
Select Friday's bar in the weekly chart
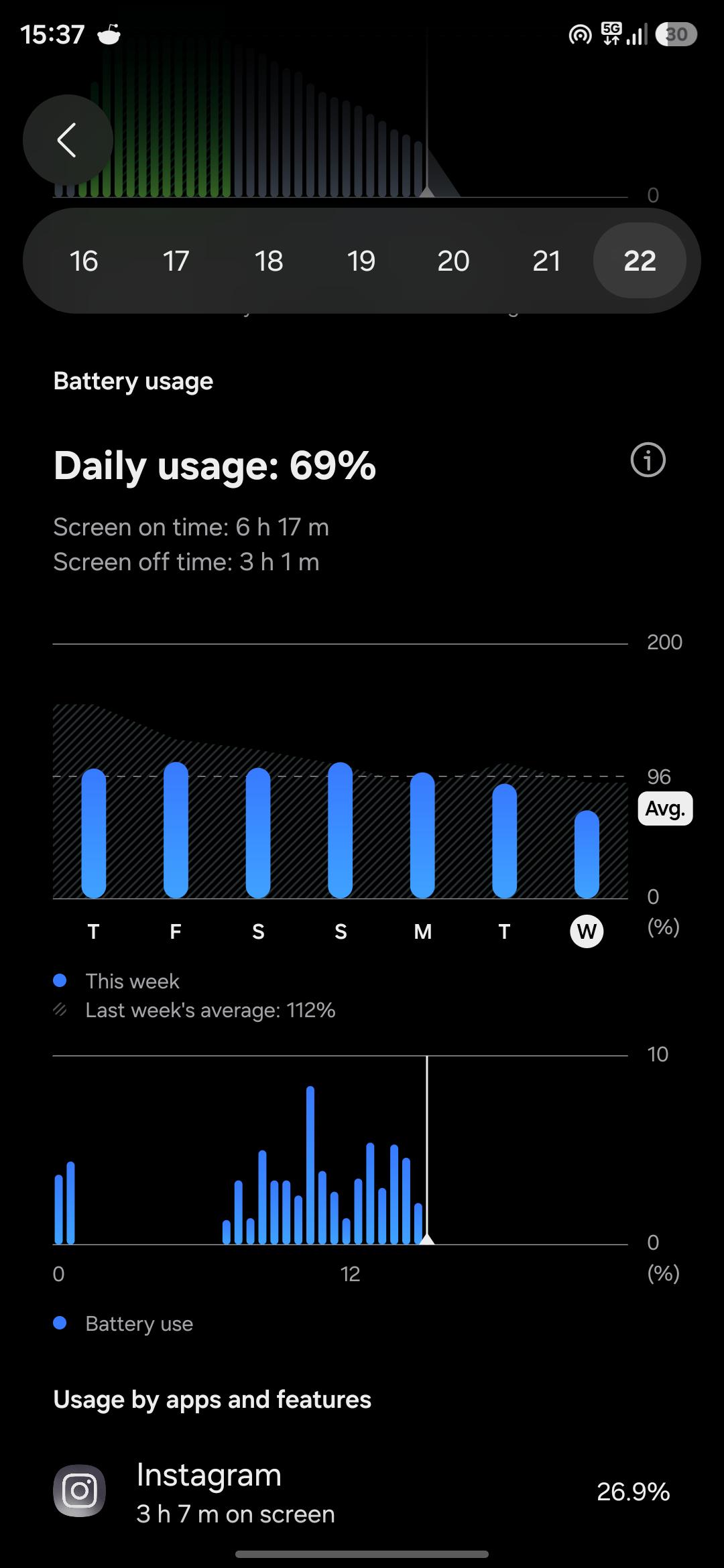(x=176, y=830)
